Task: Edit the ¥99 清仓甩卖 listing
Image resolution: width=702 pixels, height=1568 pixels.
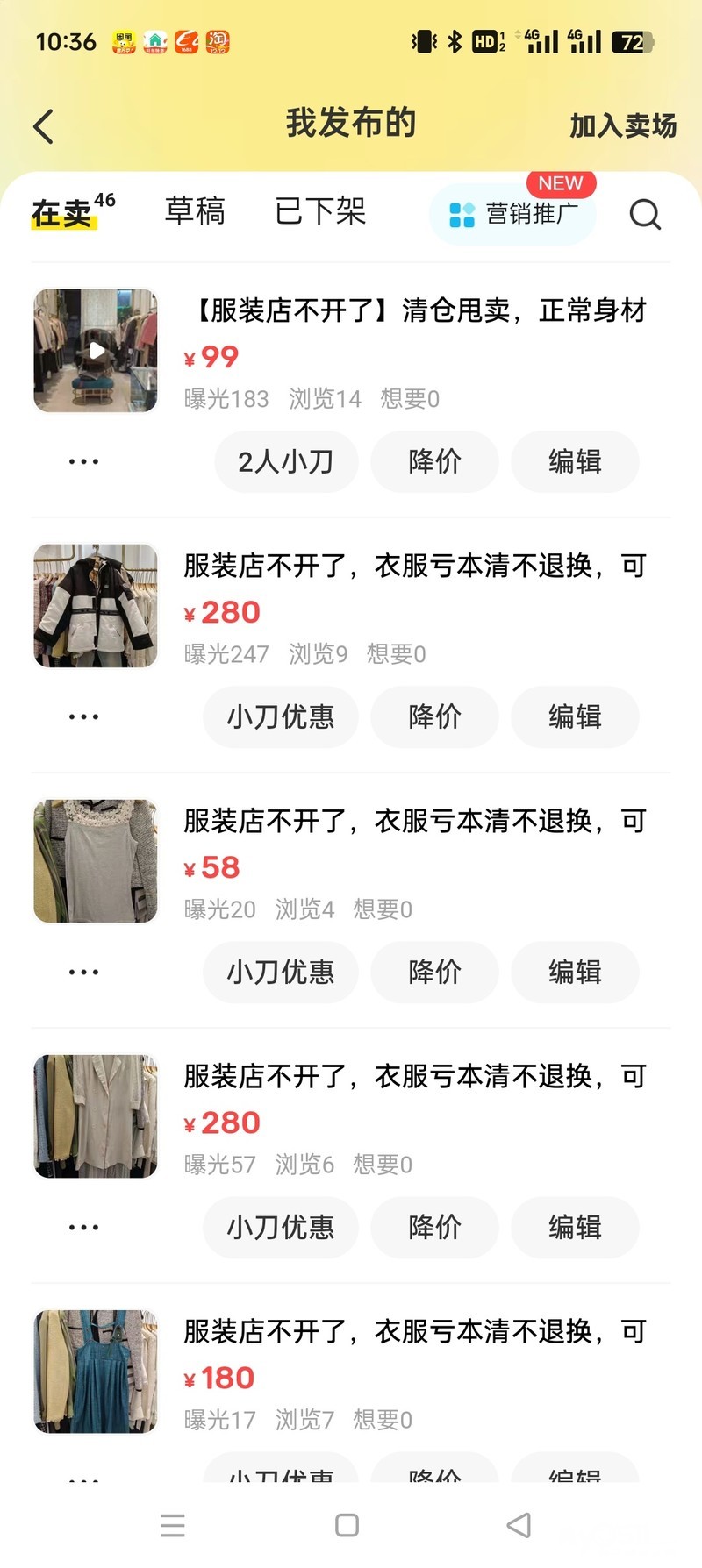Action: click(575, 461)
